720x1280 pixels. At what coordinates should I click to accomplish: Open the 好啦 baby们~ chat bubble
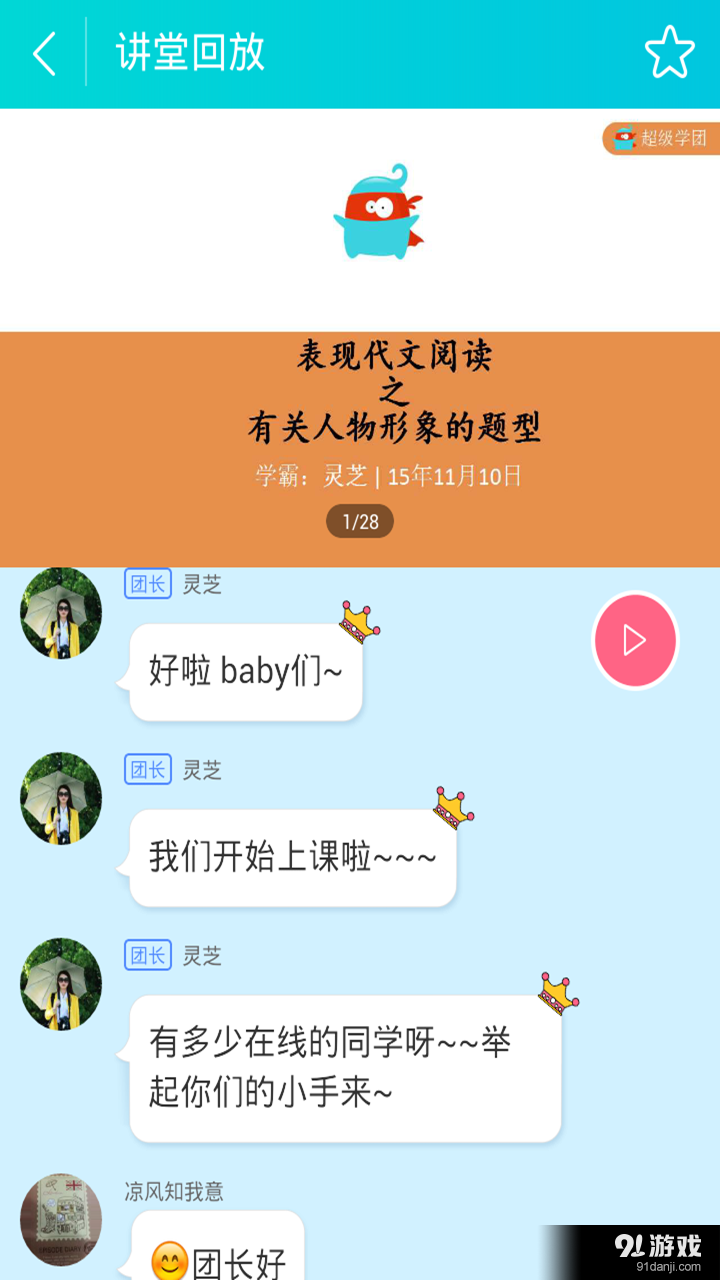tap(245, 670)
